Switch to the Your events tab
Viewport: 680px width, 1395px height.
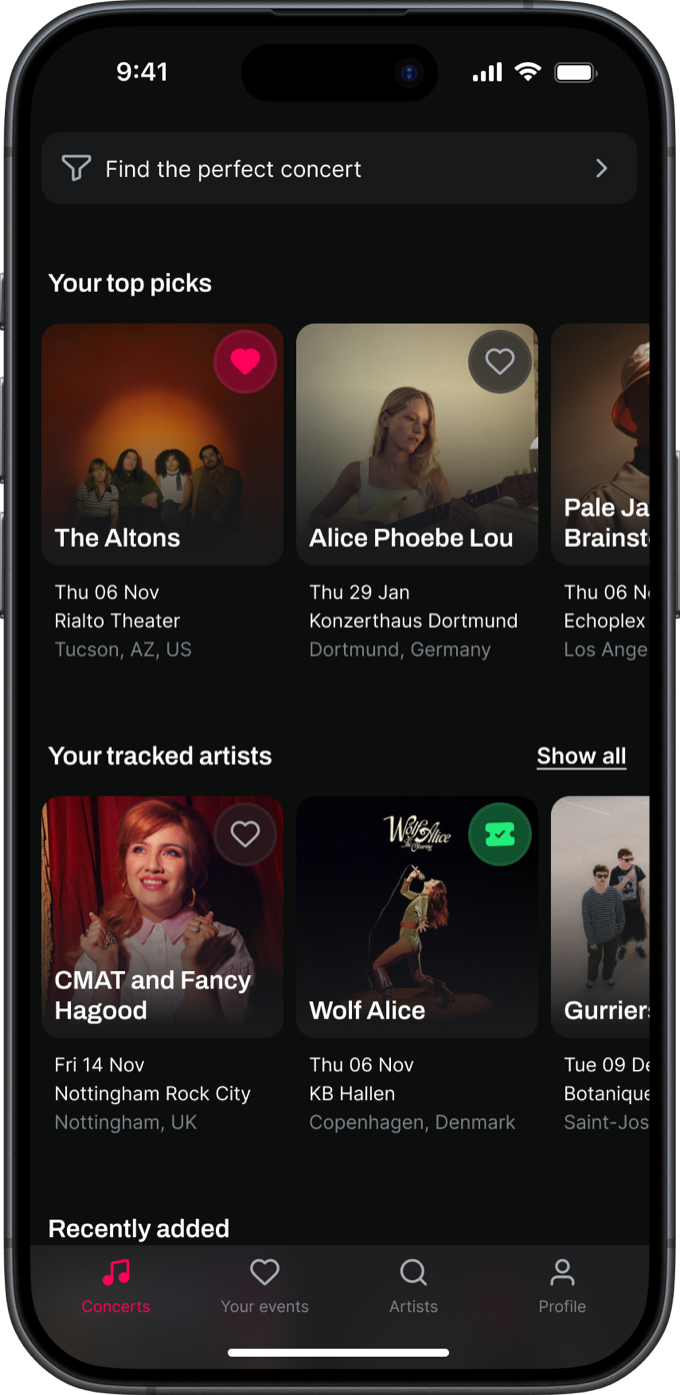click(x=264, y=1286)
